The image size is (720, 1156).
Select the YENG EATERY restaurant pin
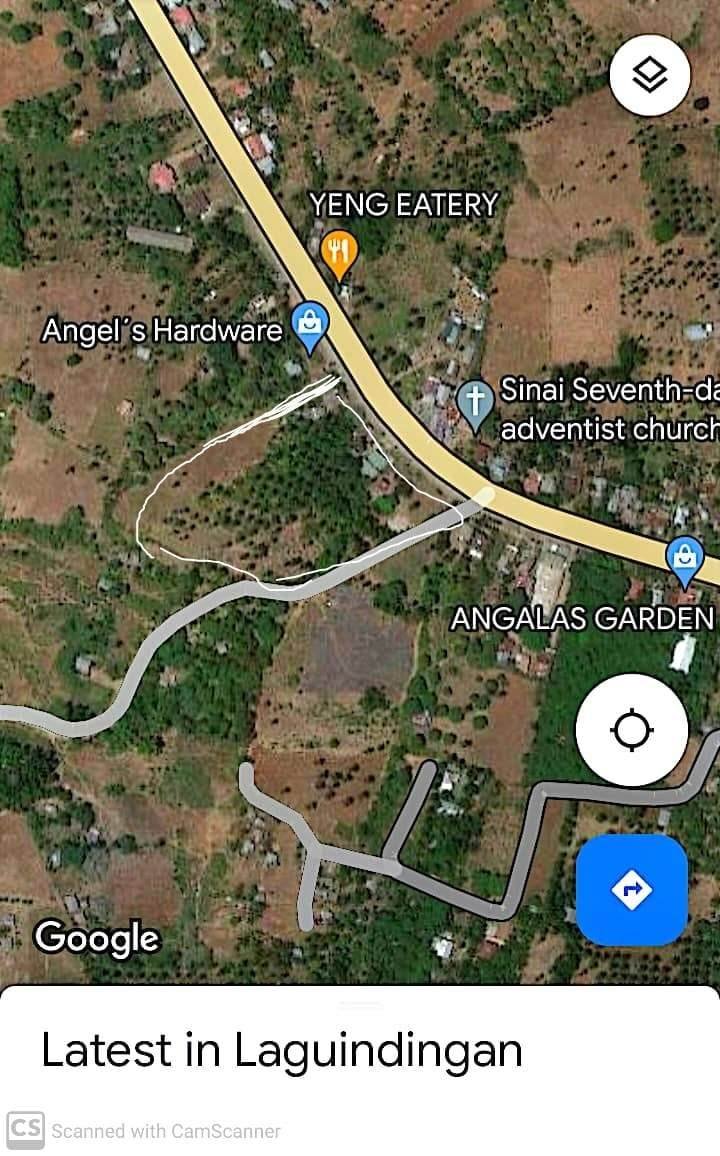340,252
